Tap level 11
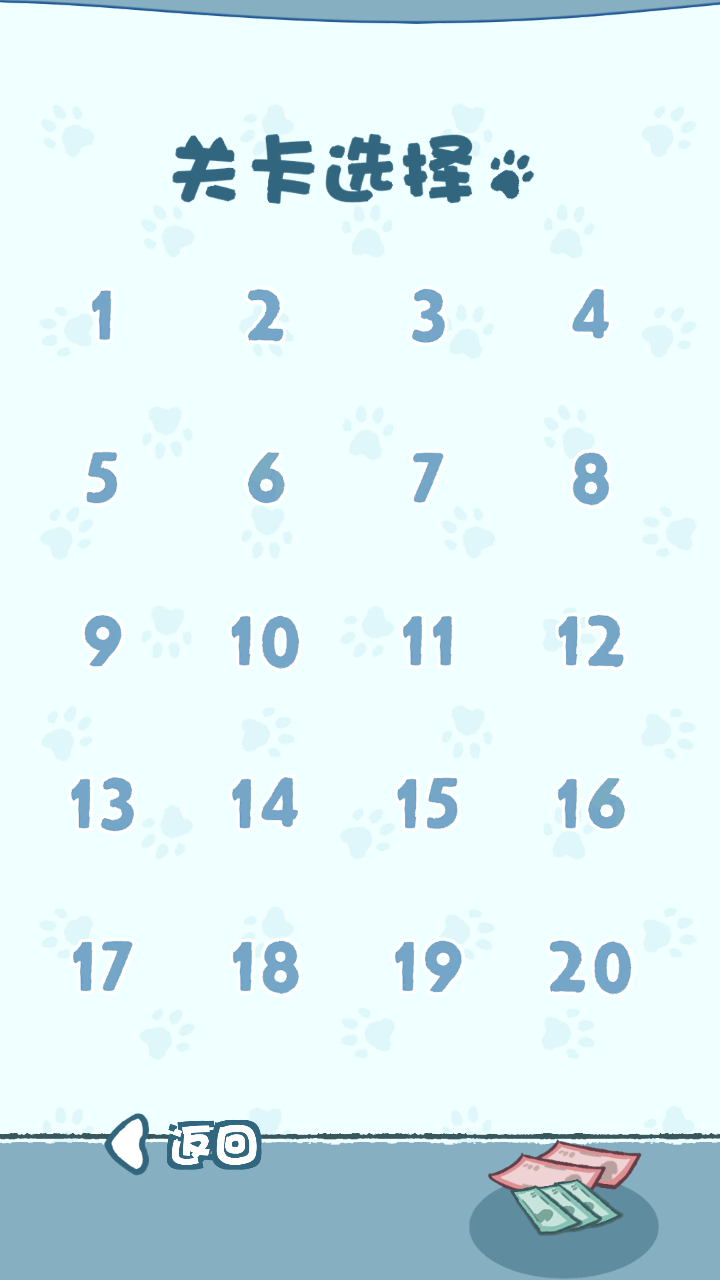The width and height of the screenshot is (720, 1280). coord(428,641)
